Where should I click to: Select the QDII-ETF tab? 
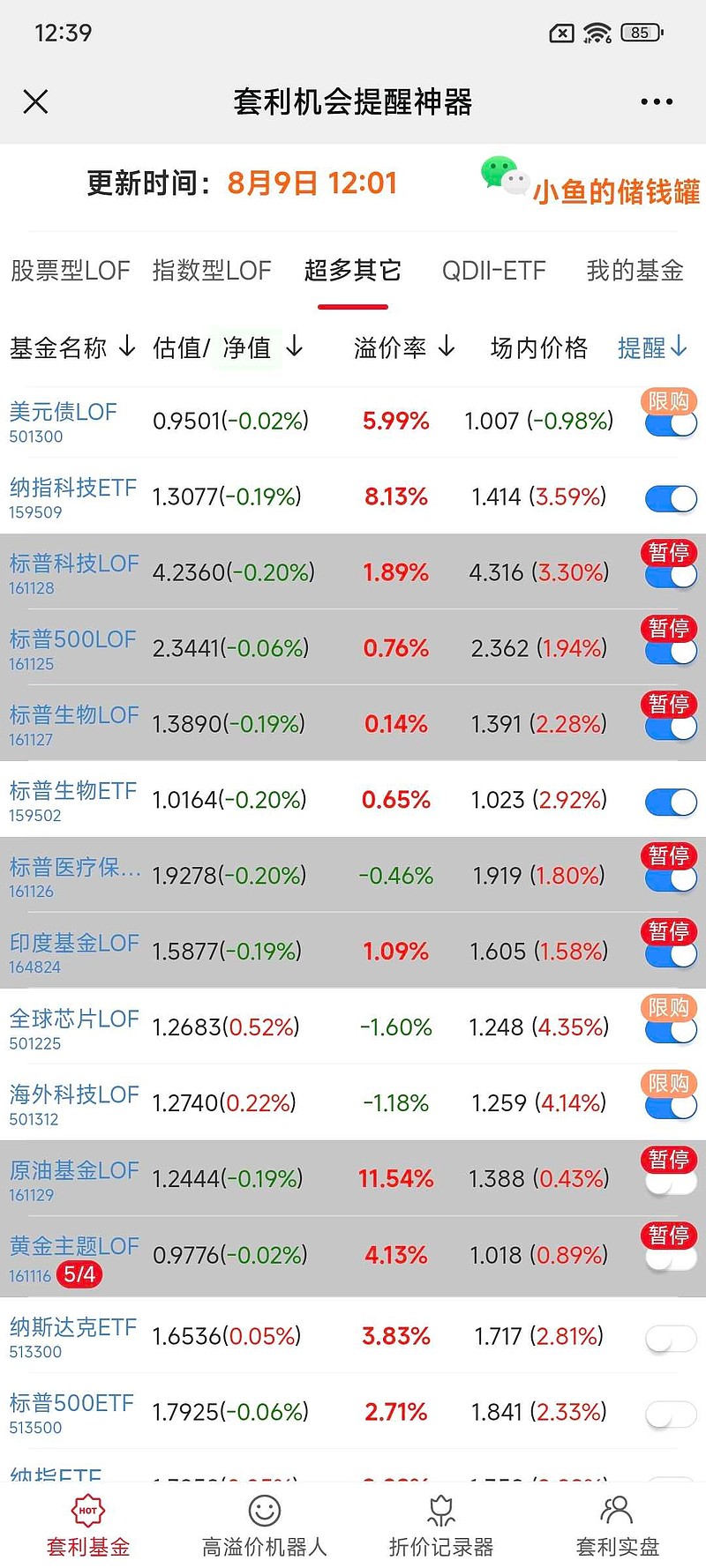point(494,271)
